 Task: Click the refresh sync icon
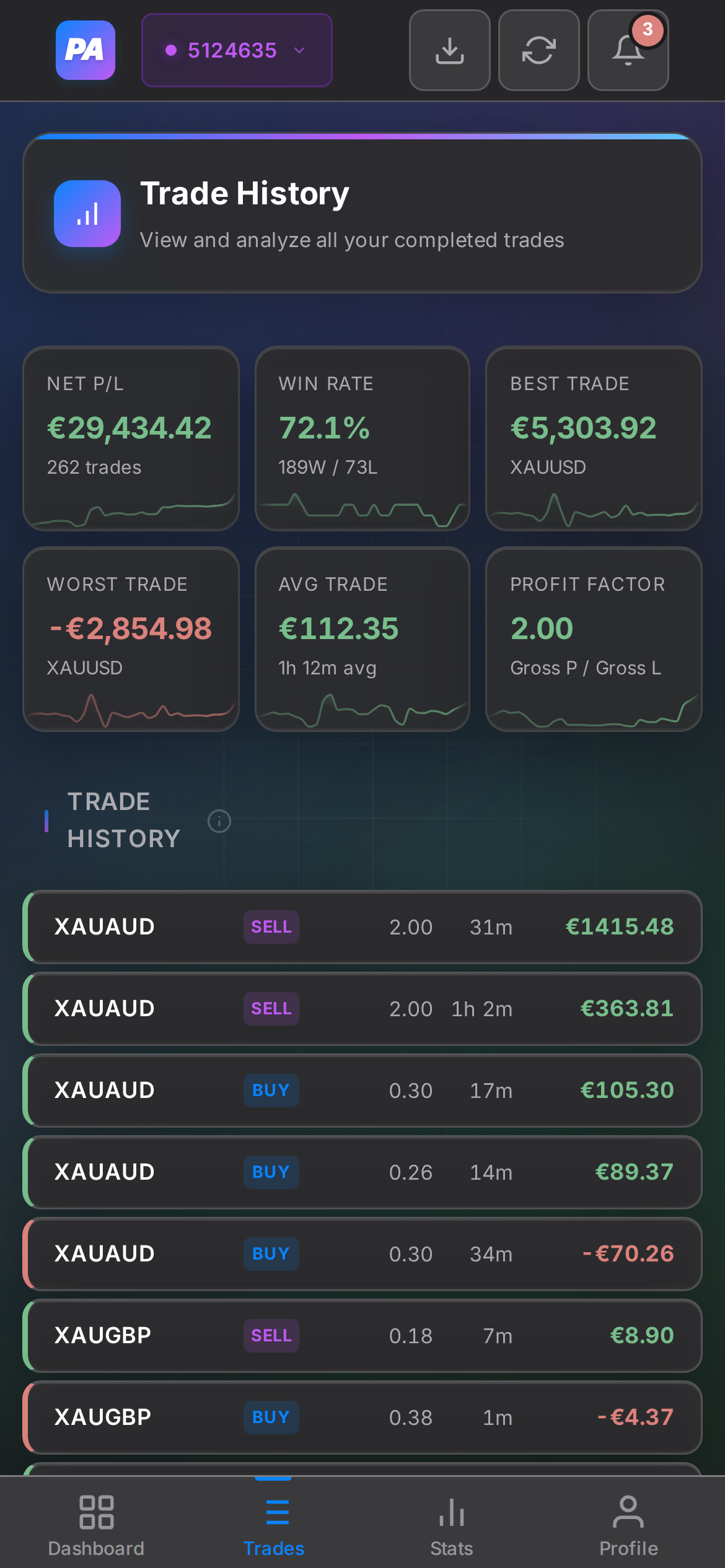(538, 50)
